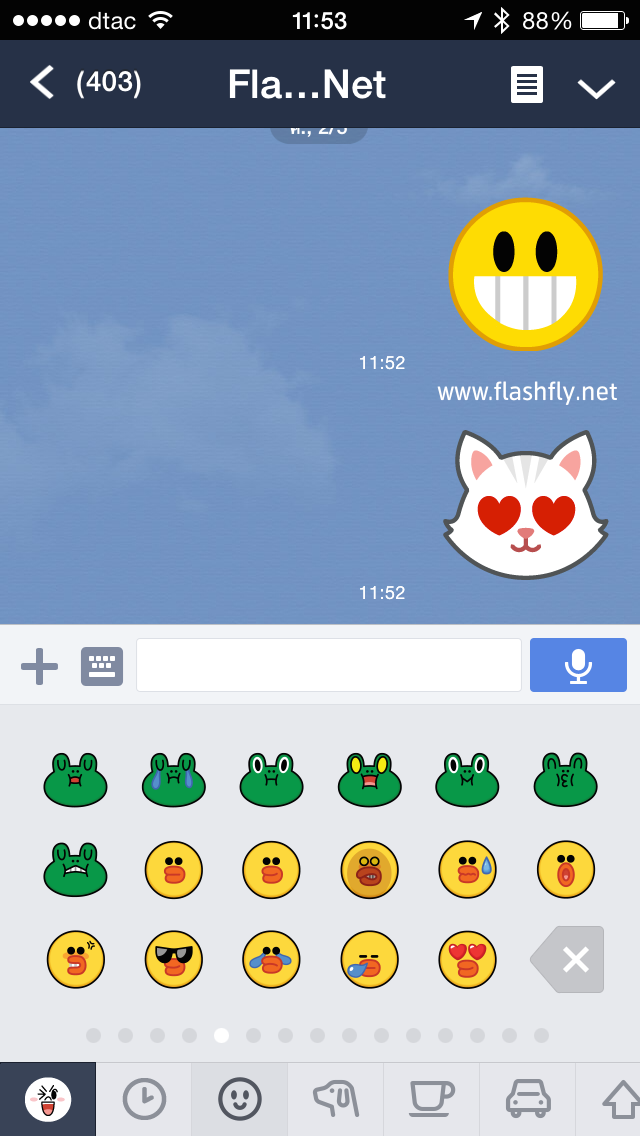Insert the frog with yellow eyes emoji
This screenshot has height=1136, width=640.
coord(370,781)
